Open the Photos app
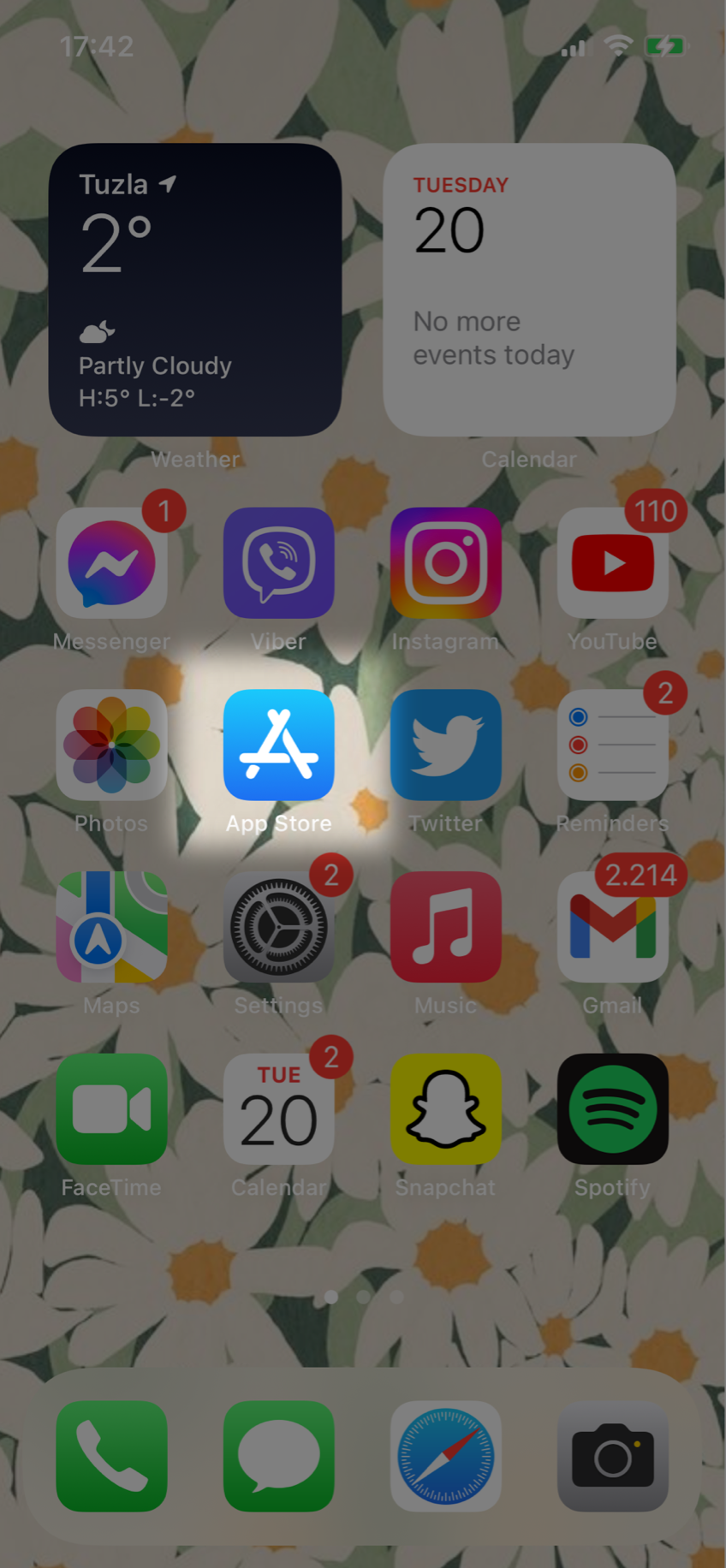 111,745
